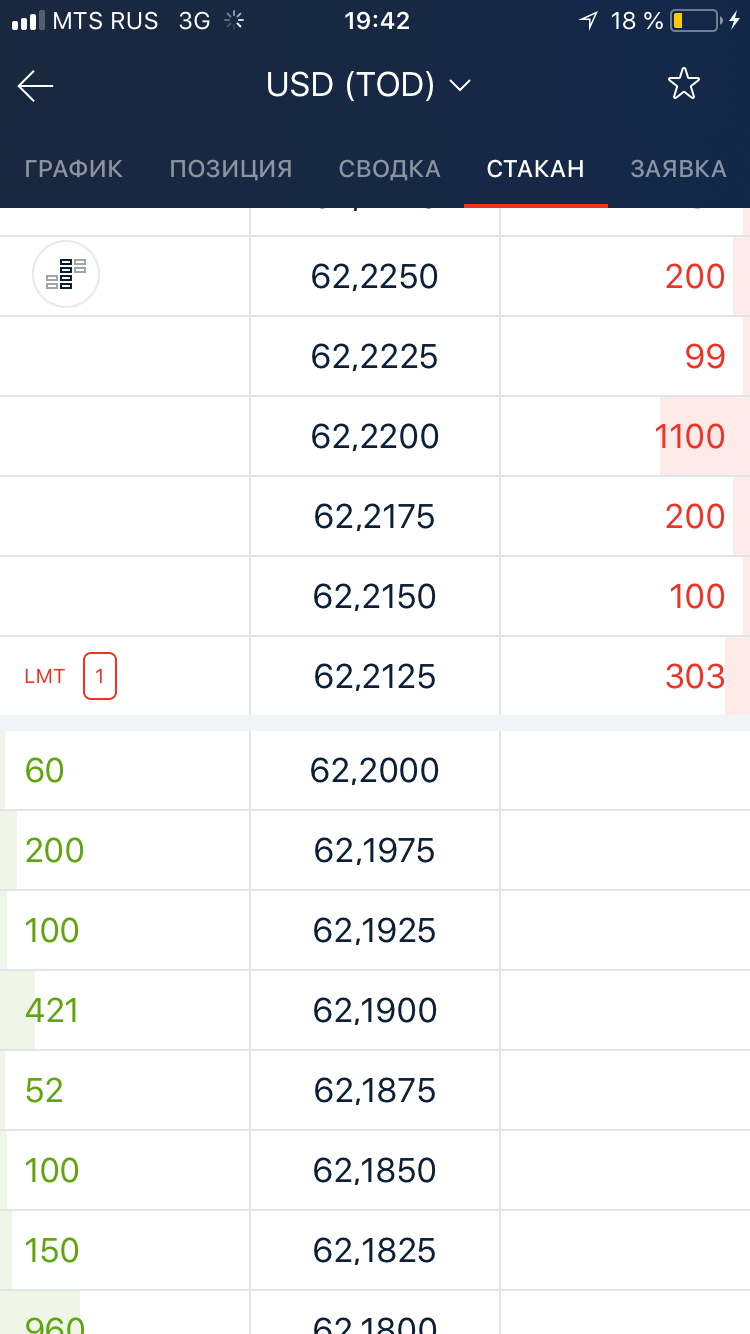Add USD (TOD) to favorites
750x1334 pixels.
[x=684, y=85]
